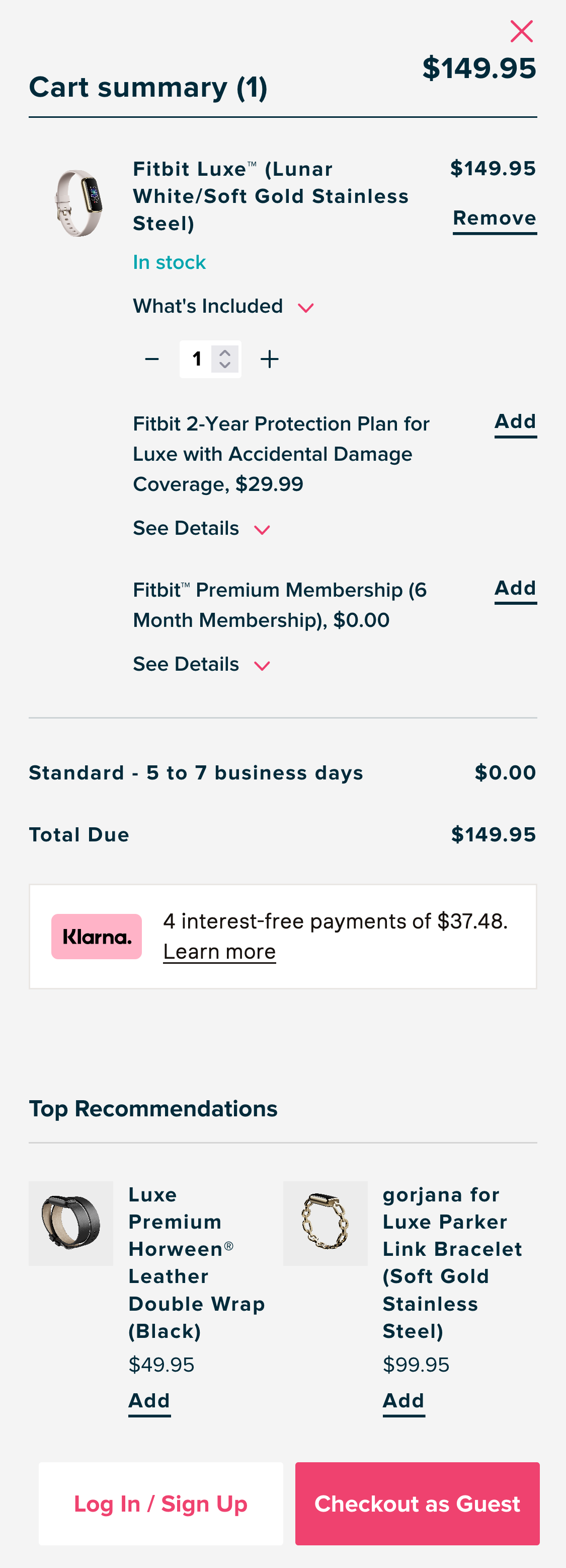This screenshot has width=566, height=1568.
Task: Click the minus icon to decrease quantity
Action: coord(151,359)
